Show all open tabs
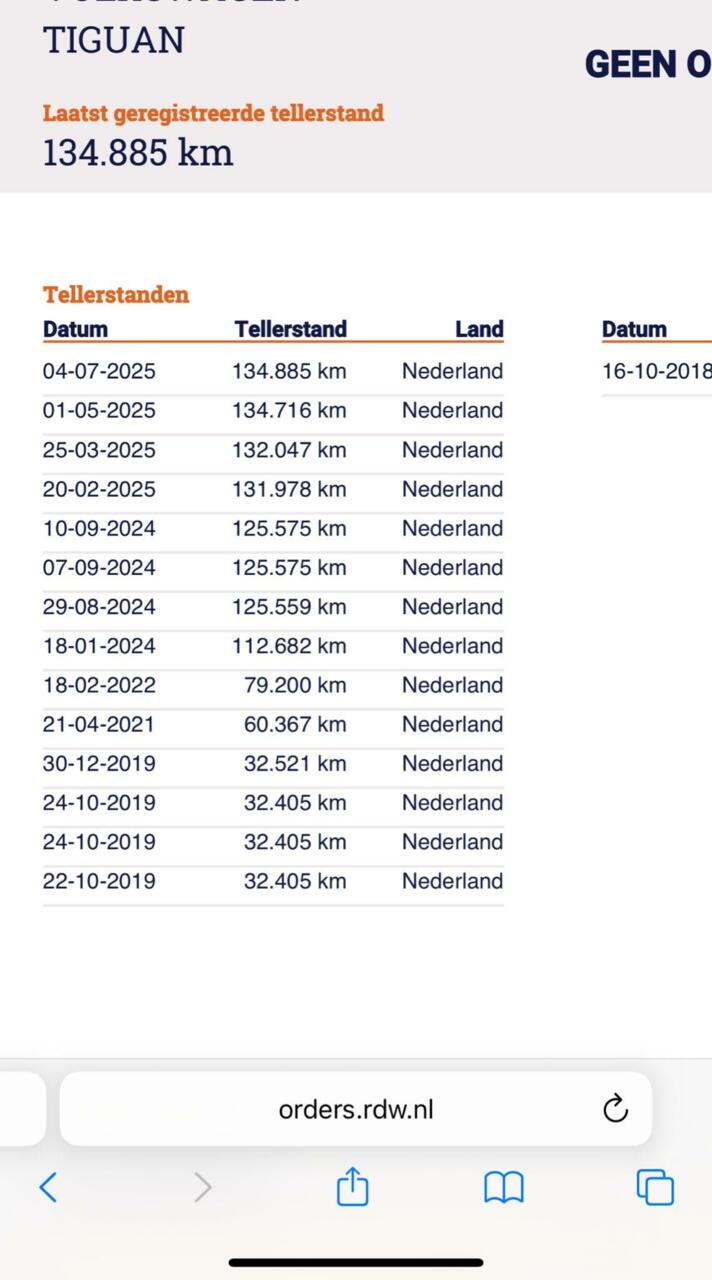The image size is (712, 1280). coord(655,1187)
